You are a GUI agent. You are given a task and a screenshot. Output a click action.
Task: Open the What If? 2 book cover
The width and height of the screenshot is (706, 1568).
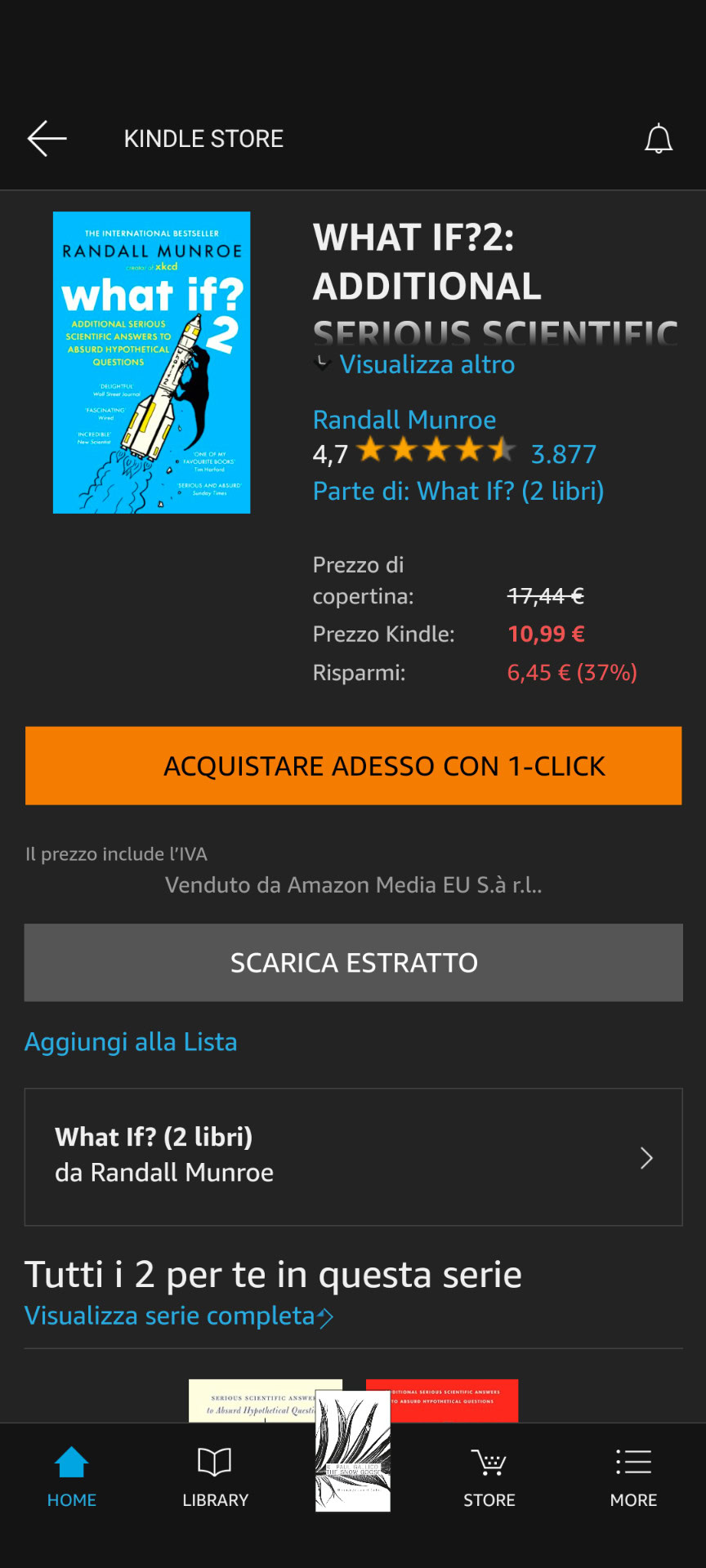click(x=151, y=363)
